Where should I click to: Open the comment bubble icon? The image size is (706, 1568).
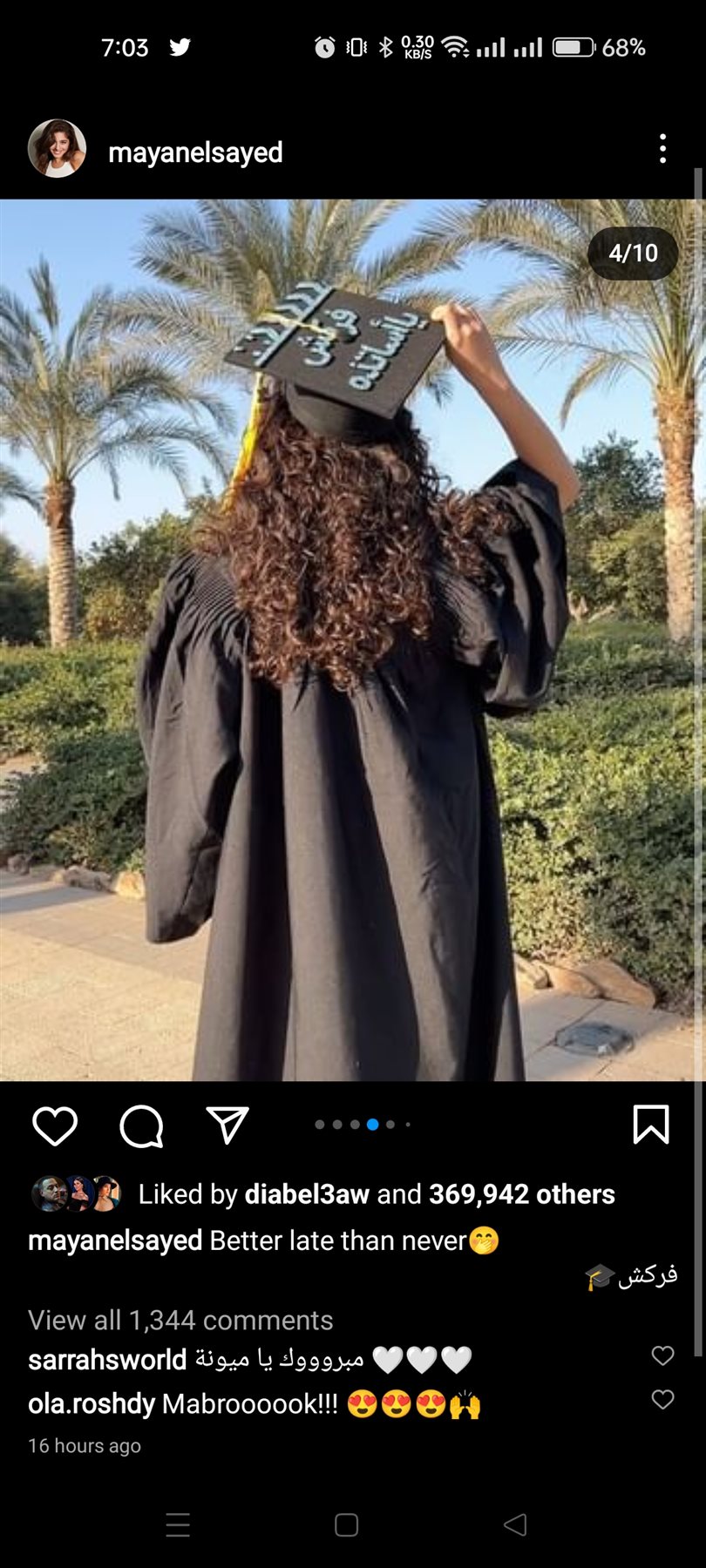pos(141,1125)
